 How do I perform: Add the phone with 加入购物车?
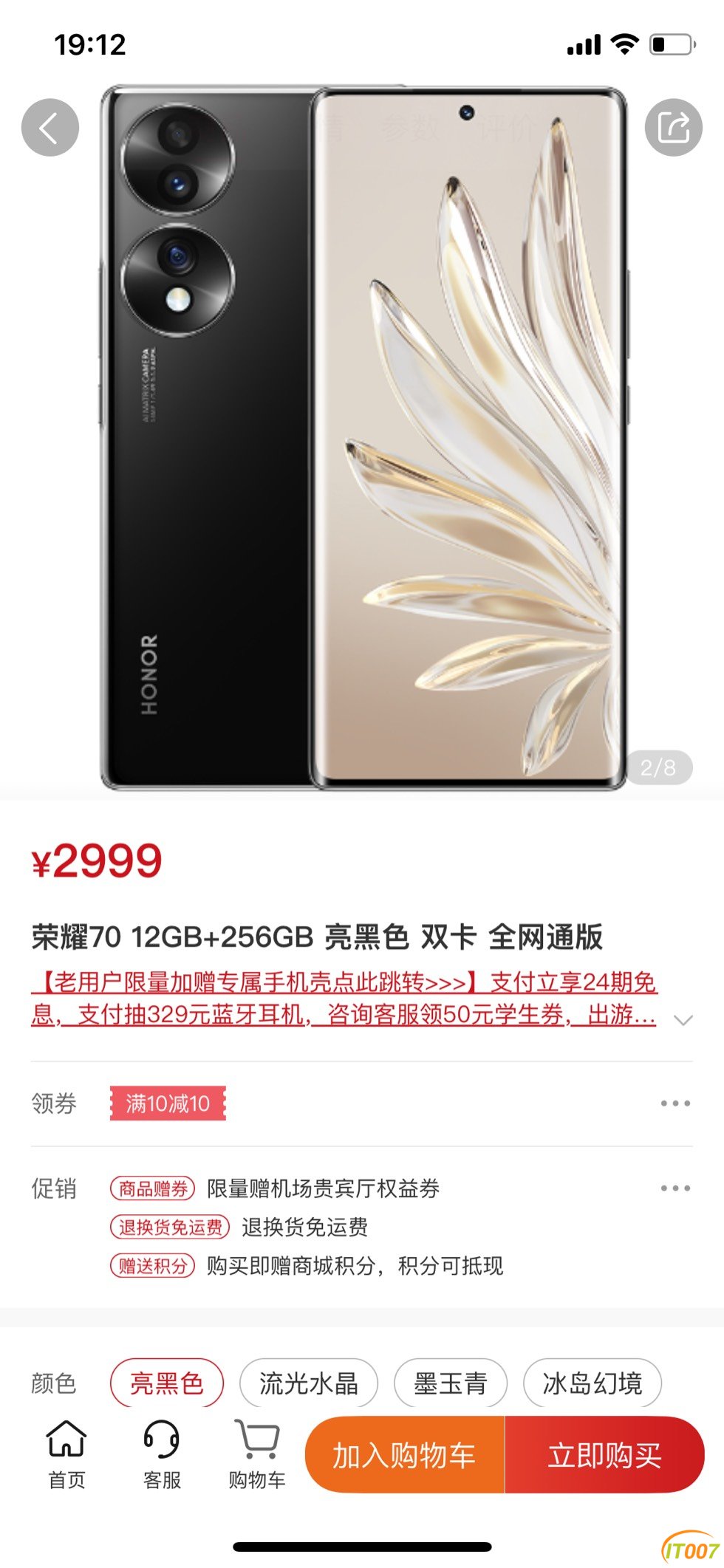pos(404,1455)
